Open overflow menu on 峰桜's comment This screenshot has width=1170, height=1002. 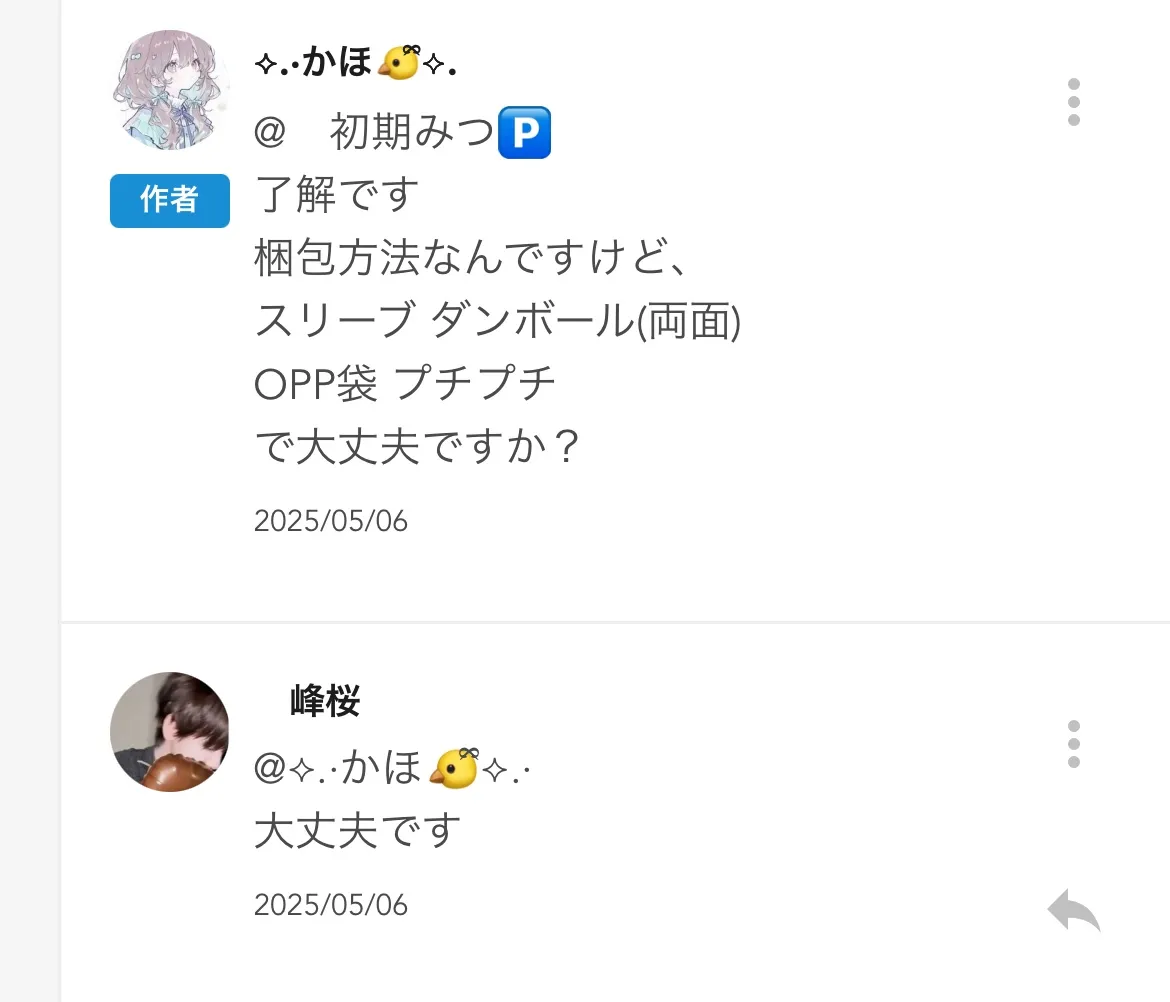point(1073,744)
